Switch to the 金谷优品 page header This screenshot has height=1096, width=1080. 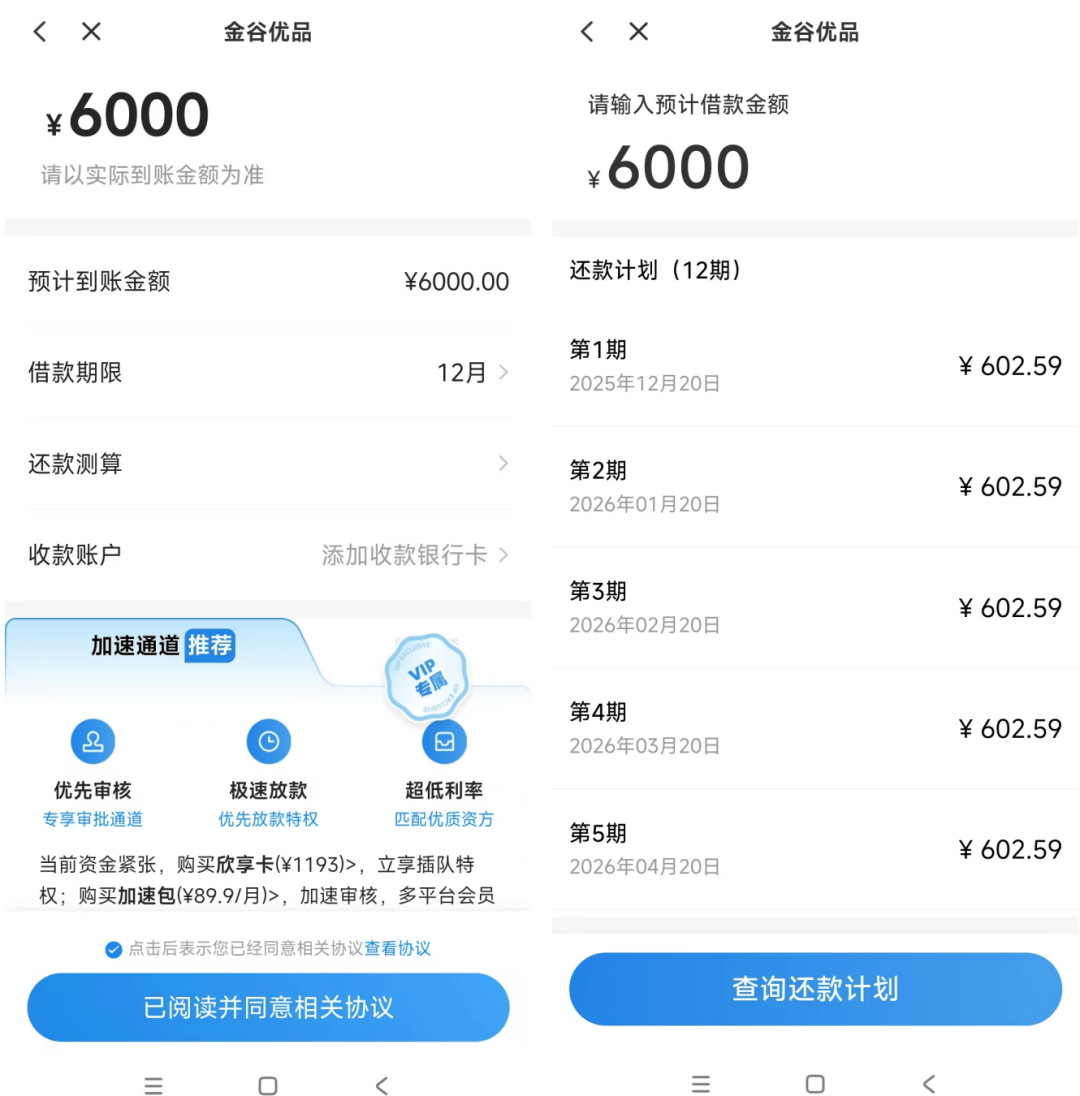268,31
